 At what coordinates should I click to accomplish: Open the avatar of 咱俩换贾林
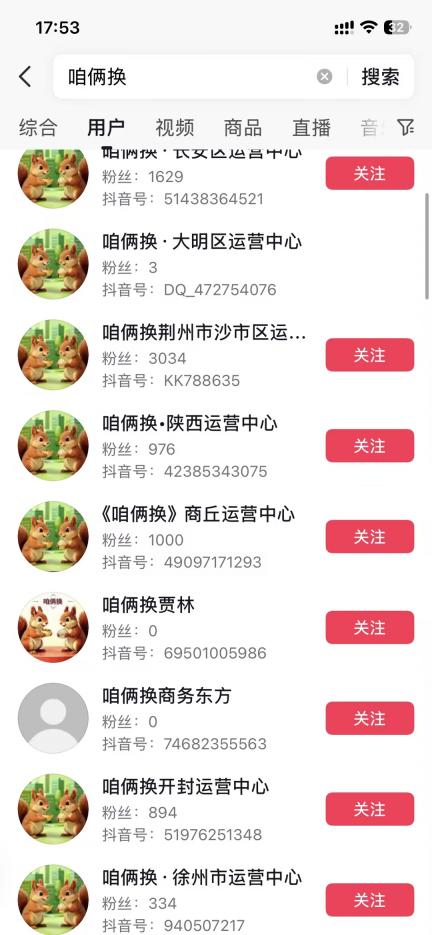click(53, 627)
